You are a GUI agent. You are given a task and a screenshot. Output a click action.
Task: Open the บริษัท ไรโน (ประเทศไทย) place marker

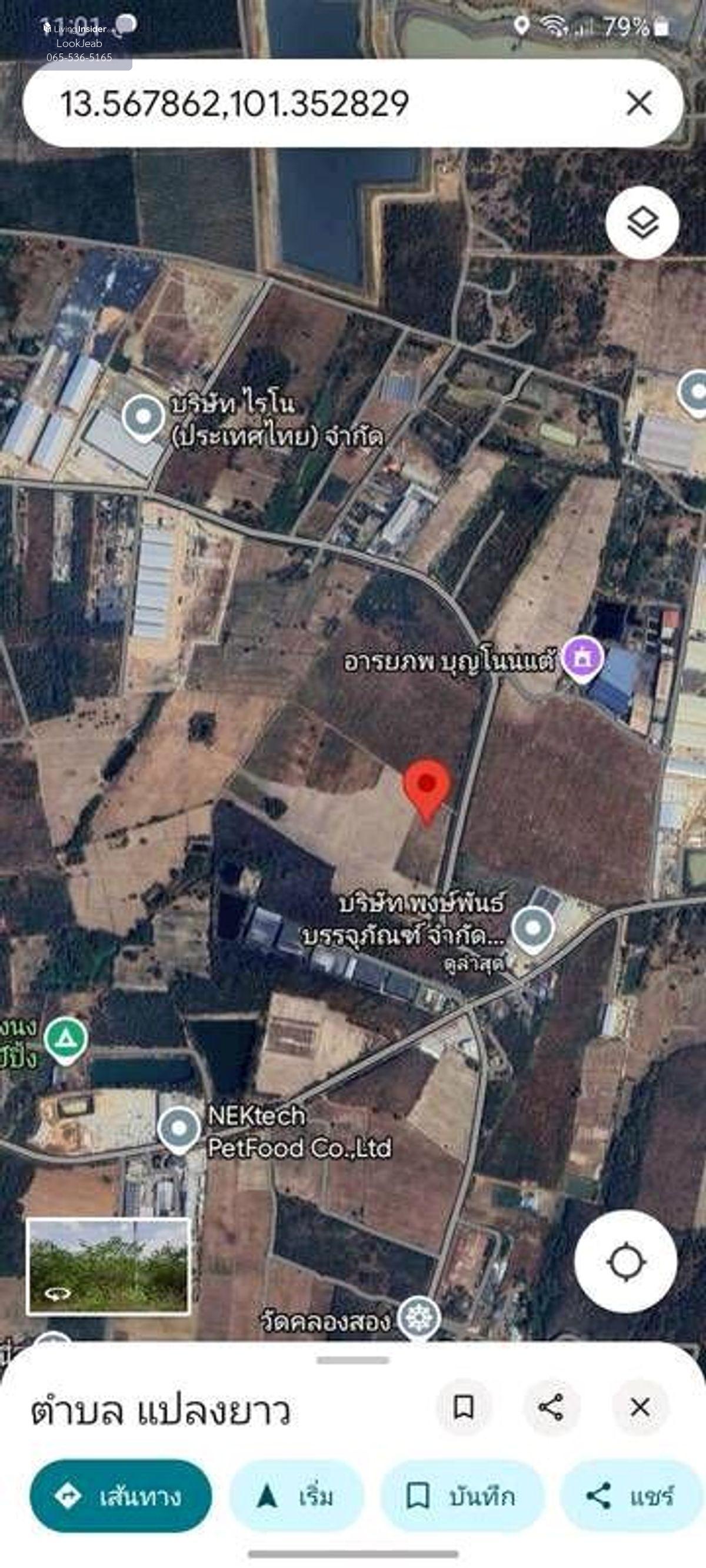[144, 417]
